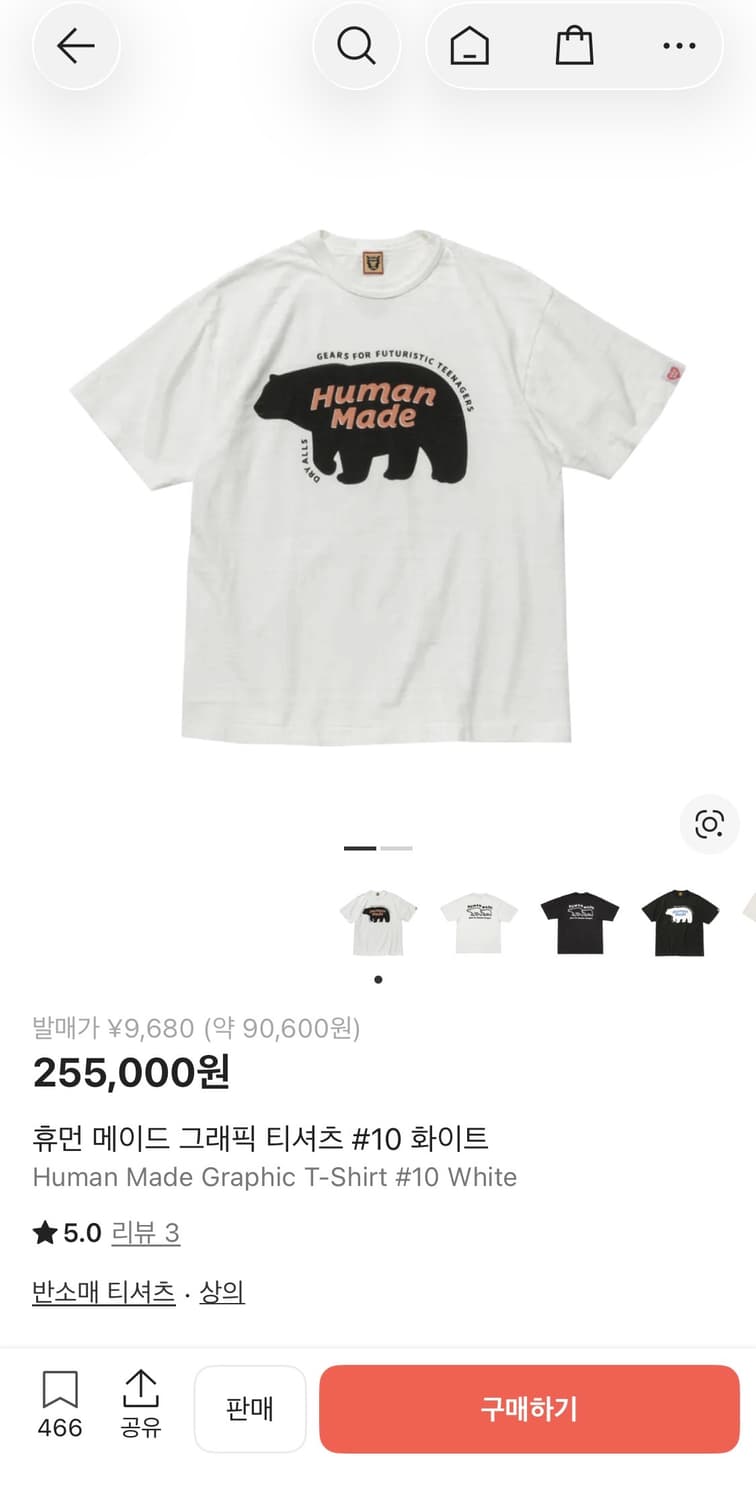Go to the home screen icon
Viewport: 756px width, 1500px height.
tap(468, 46)
